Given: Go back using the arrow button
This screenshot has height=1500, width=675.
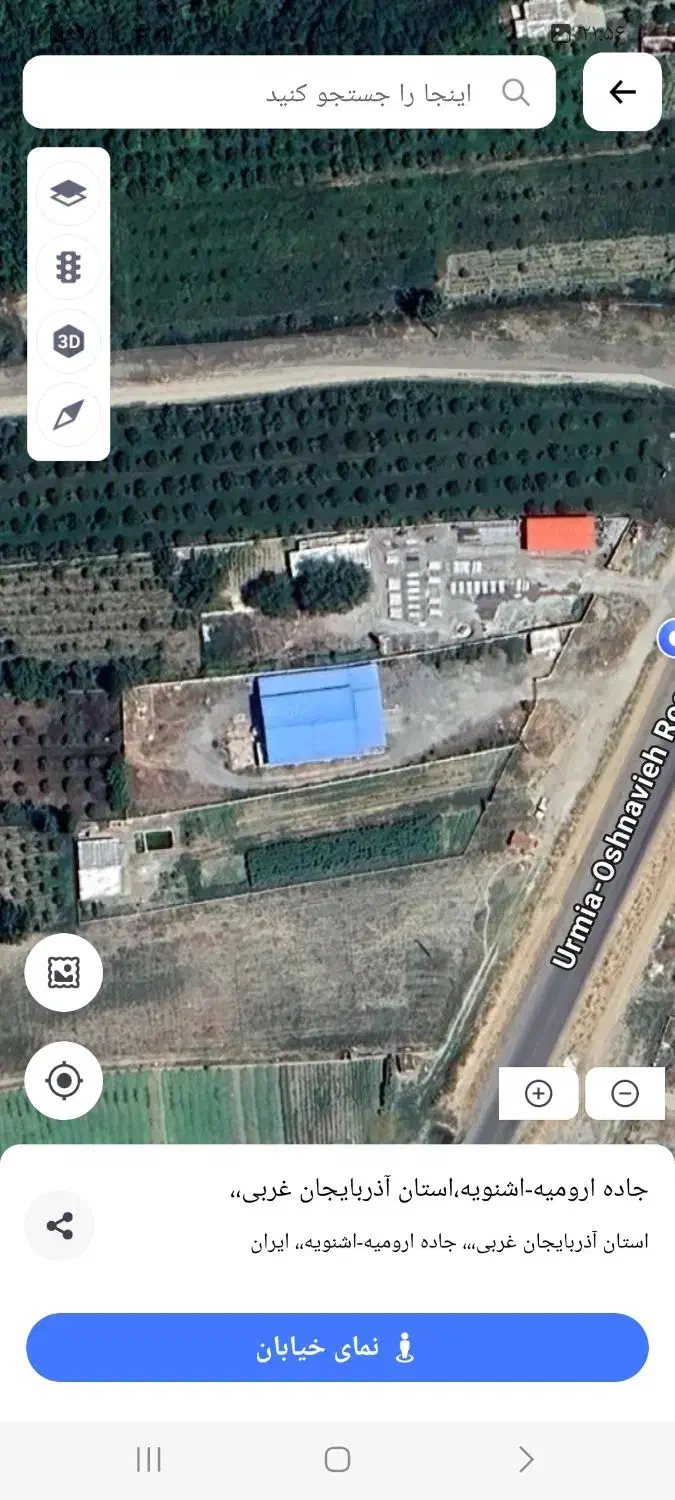Looking at the screenshot, I should tap(622, 92).
